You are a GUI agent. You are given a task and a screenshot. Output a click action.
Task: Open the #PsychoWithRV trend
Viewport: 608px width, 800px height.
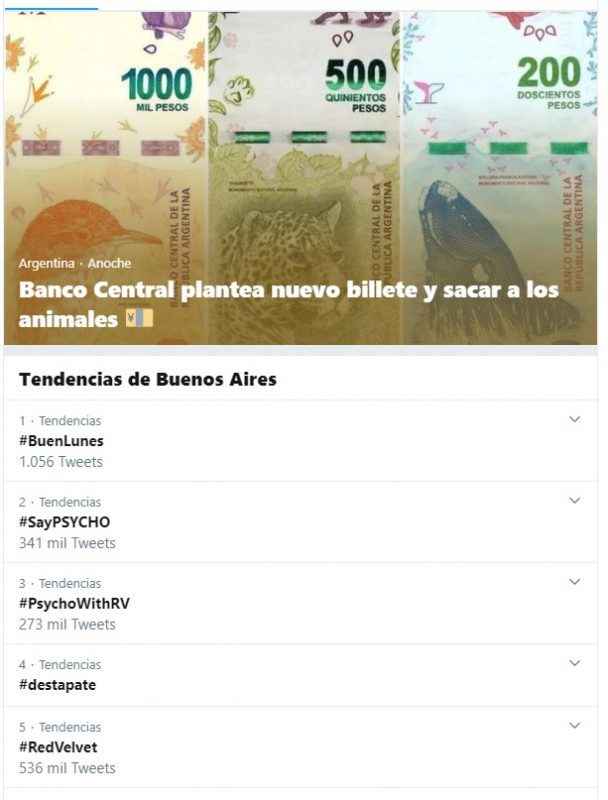pos(74,603)
